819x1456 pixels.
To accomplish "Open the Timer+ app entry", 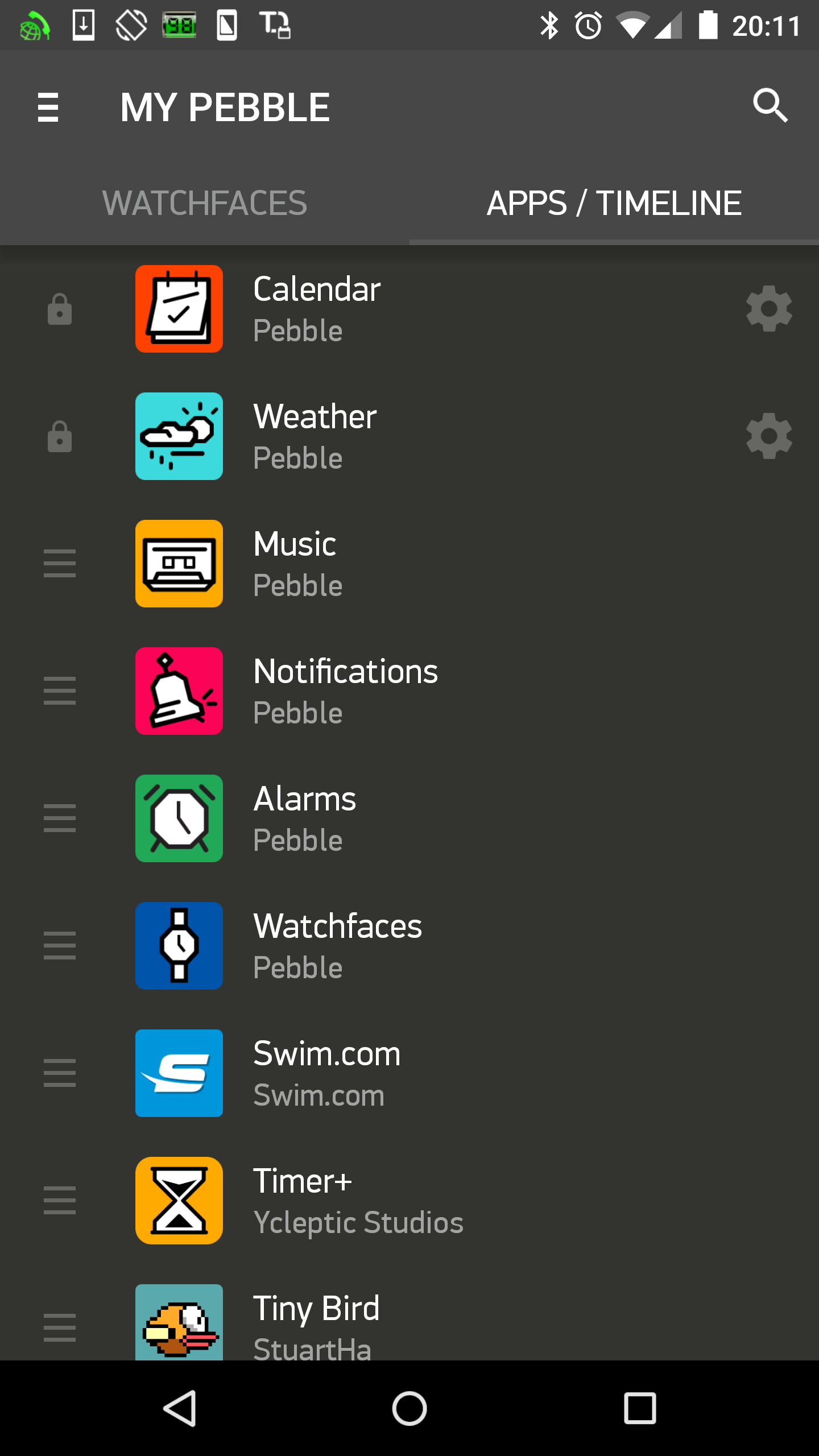I will (x=409, y=1201).
